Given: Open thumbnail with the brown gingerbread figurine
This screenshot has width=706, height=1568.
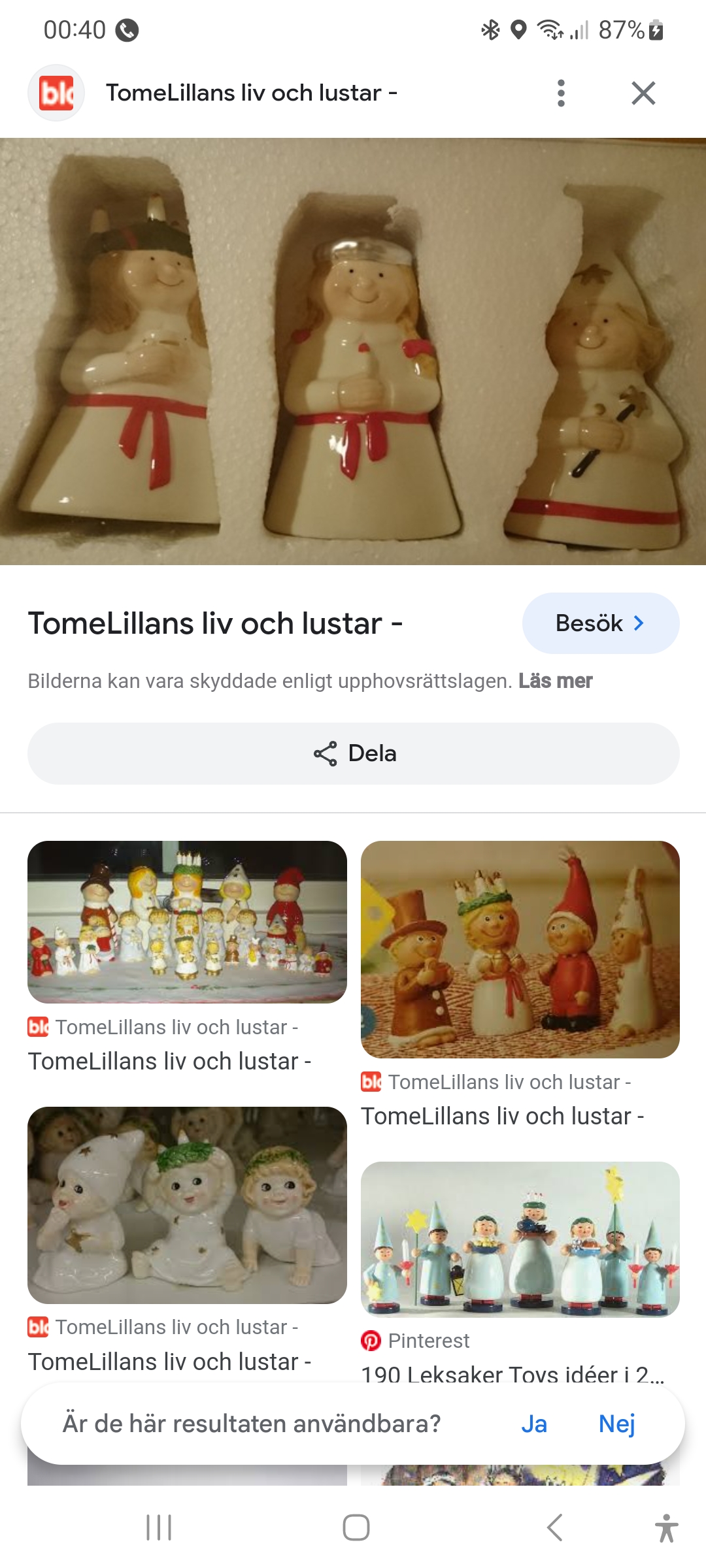Looking at the screenshot, I should (x=520, y=949).
